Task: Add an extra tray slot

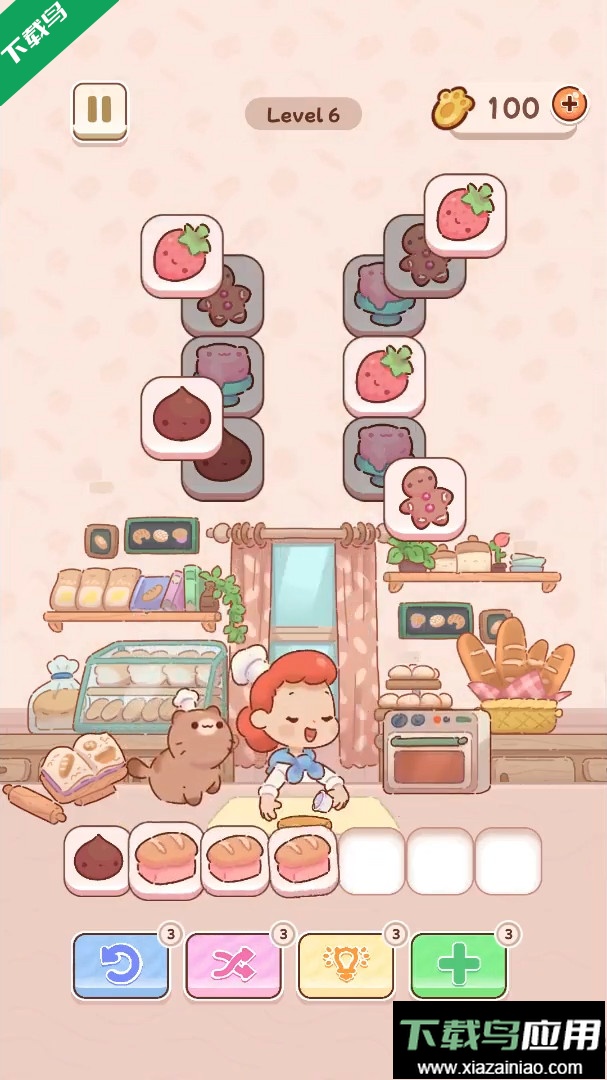Action: (x=459, y=964)
